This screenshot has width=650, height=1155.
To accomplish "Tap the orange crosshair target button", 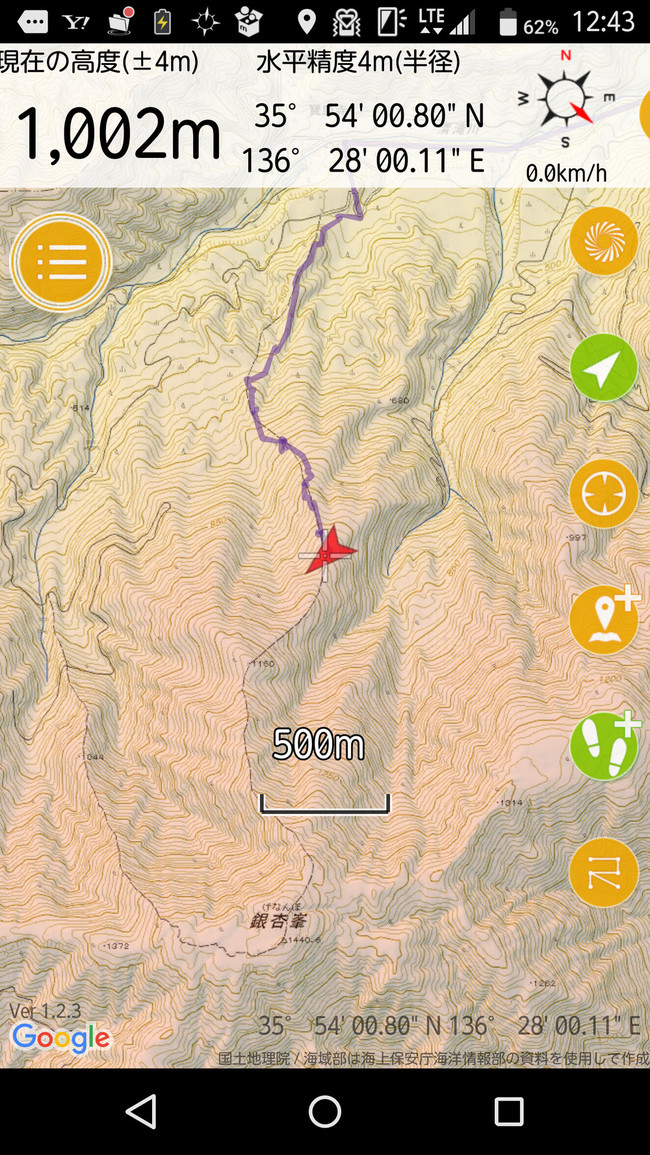I will click(604, 494).
